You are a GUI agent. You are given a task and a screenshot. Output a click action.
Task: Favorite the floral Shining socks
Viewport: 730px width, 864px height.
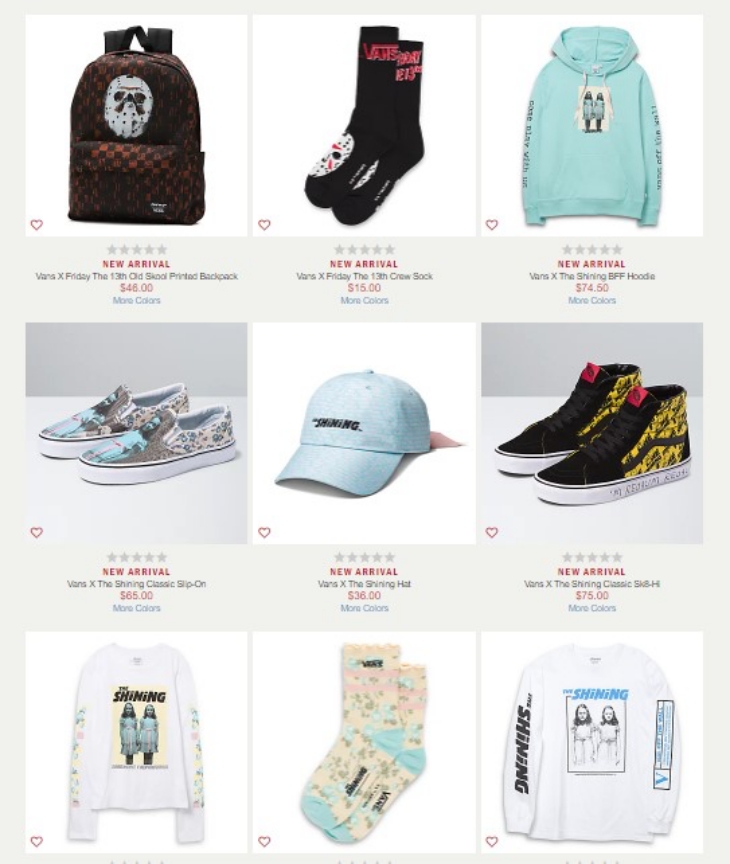point(264,841)
